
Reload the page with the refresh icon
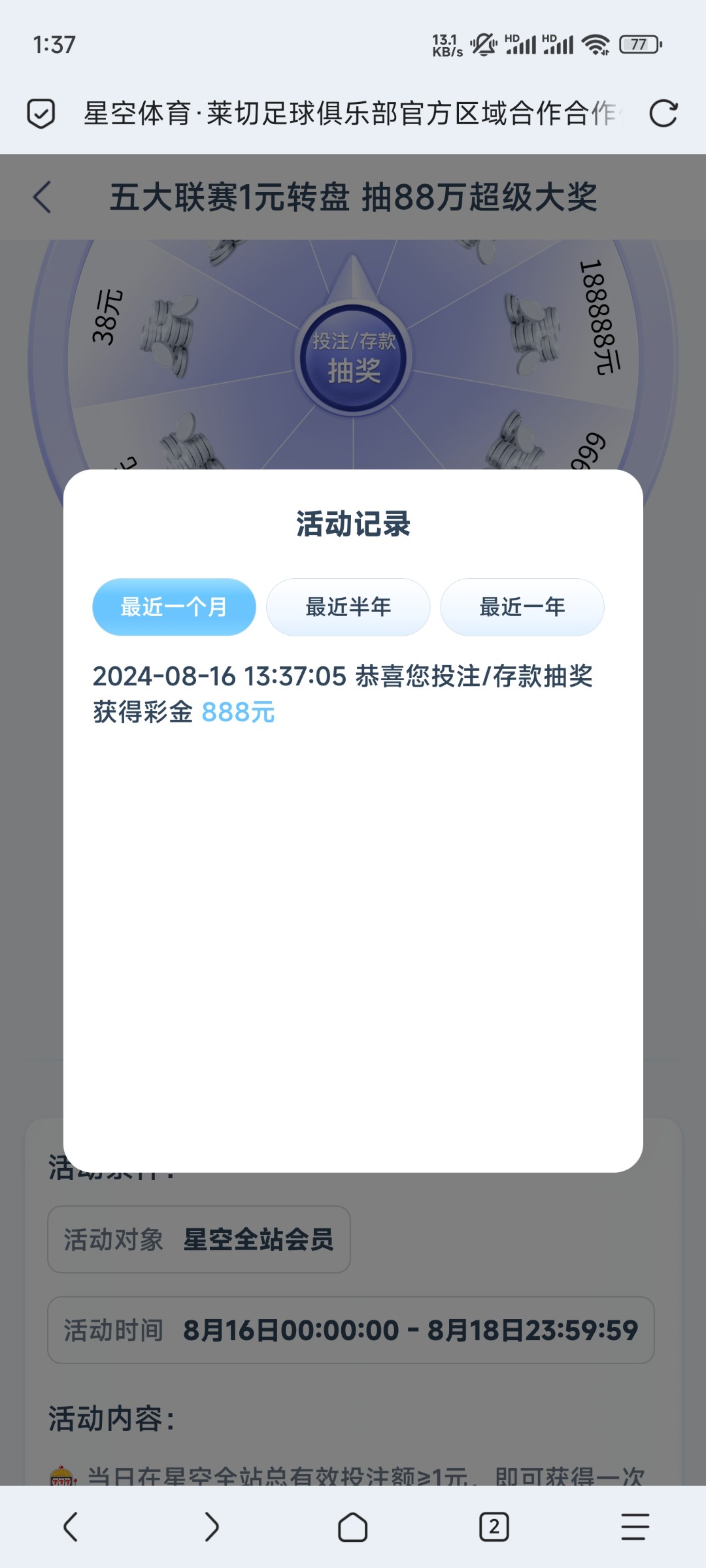tap(663, 114)
